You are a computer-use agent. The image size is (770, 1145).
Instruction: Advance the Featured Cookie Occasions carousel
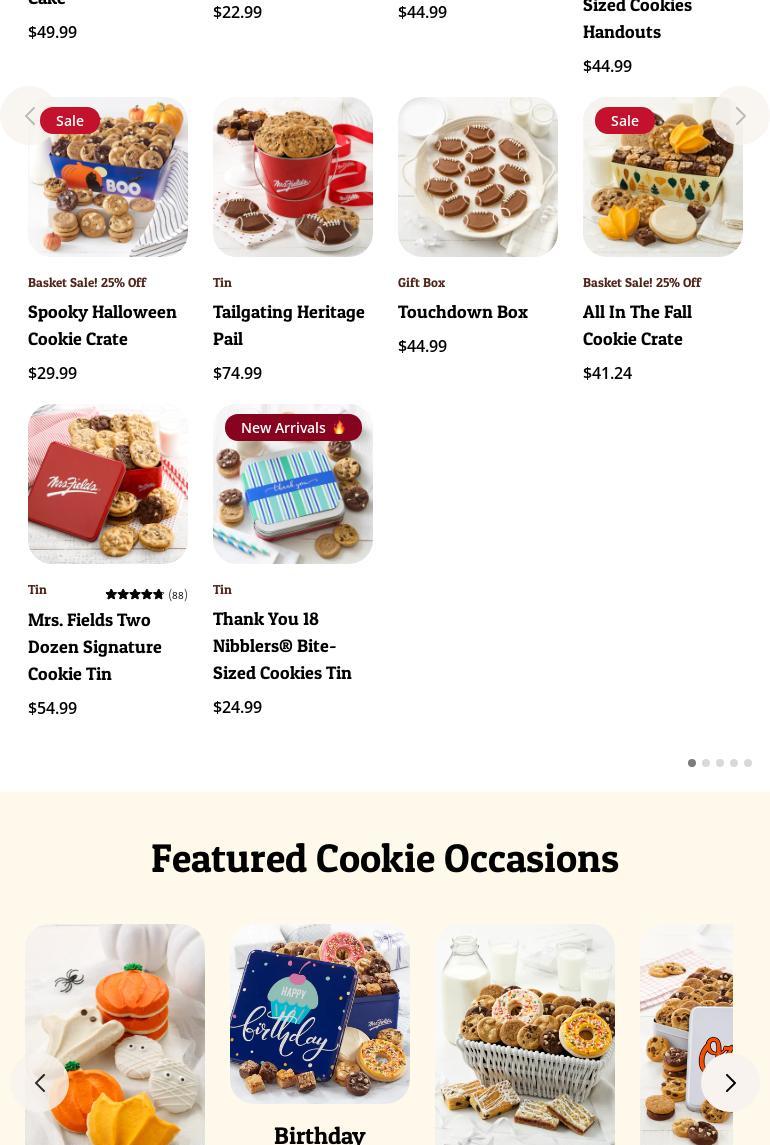pyautogui.click(x=730, y=1082)
